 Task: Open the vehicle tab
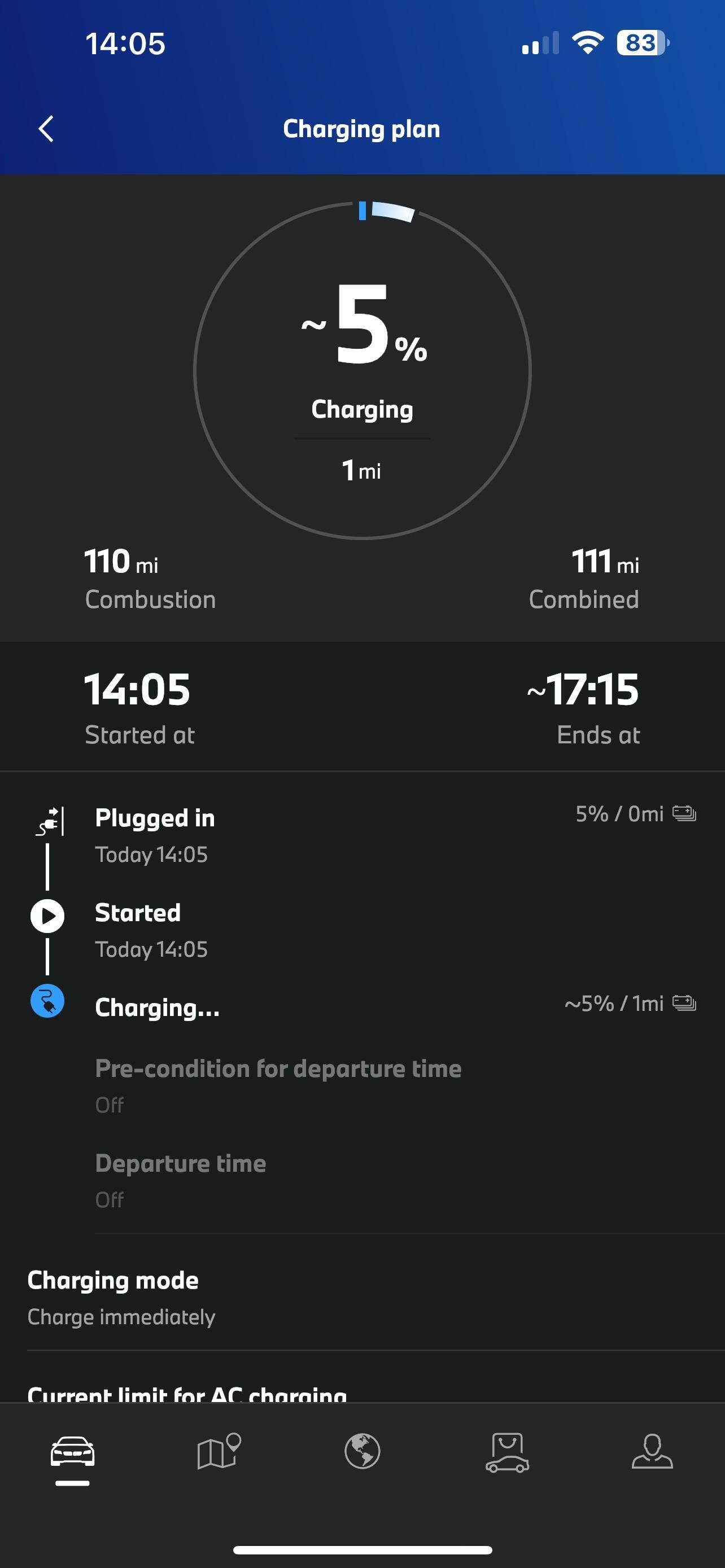point(72,1453)
